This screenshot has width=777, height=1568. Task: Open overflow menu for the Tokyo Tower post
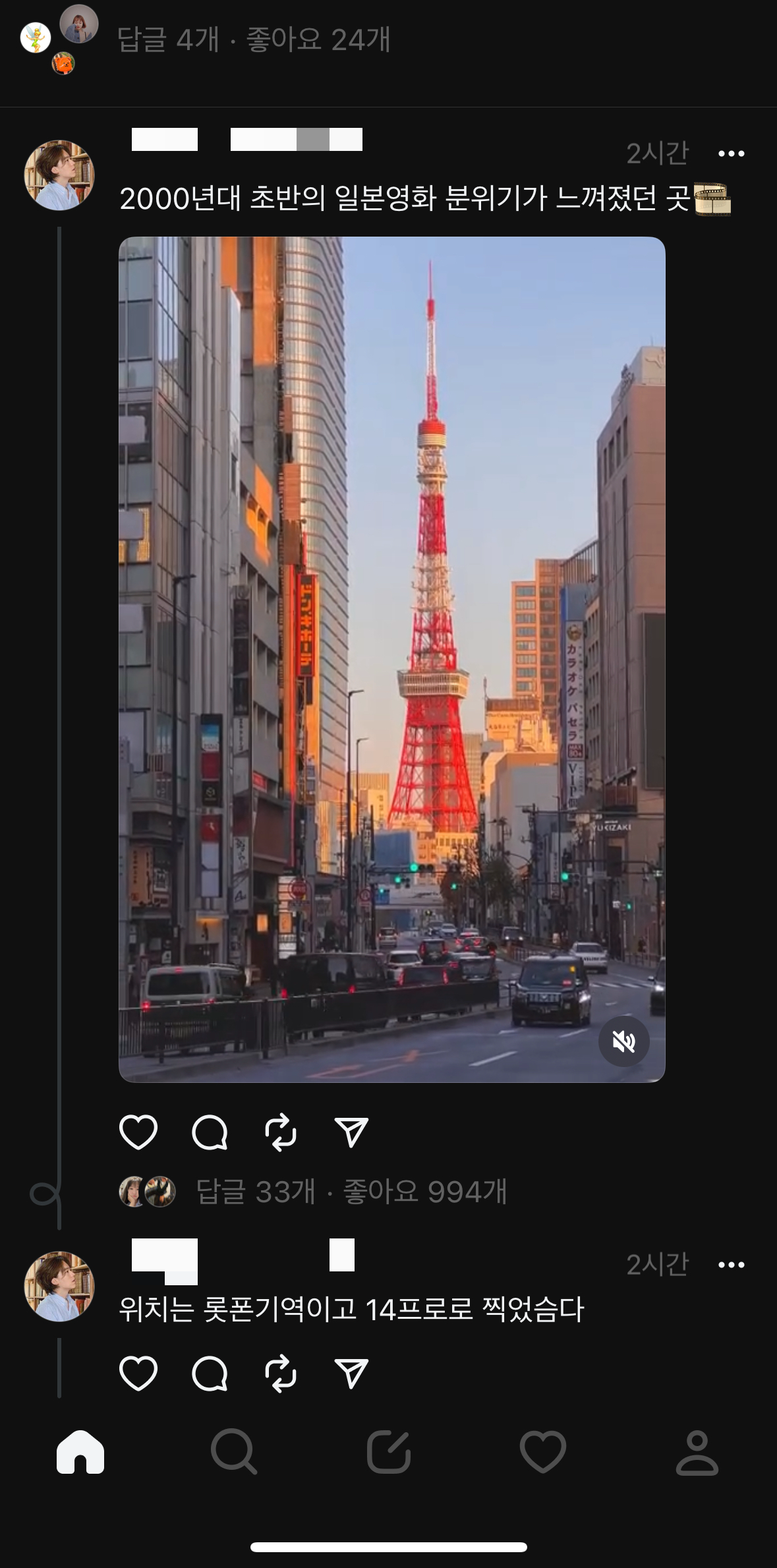(731, 154)
